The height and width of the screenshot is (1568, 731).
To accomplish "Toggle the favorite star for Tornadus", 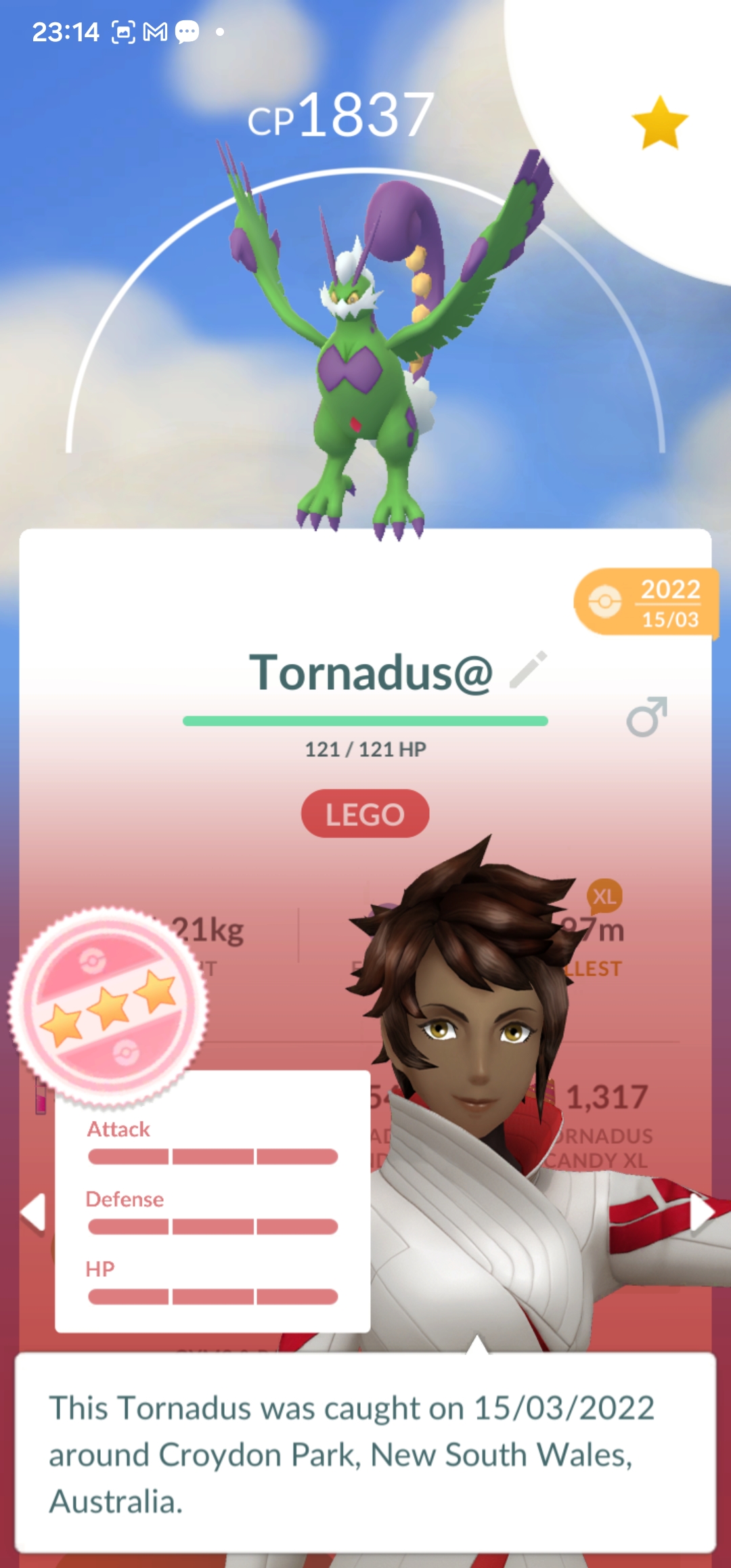I will pyautogui.click(x=659, y=123).
